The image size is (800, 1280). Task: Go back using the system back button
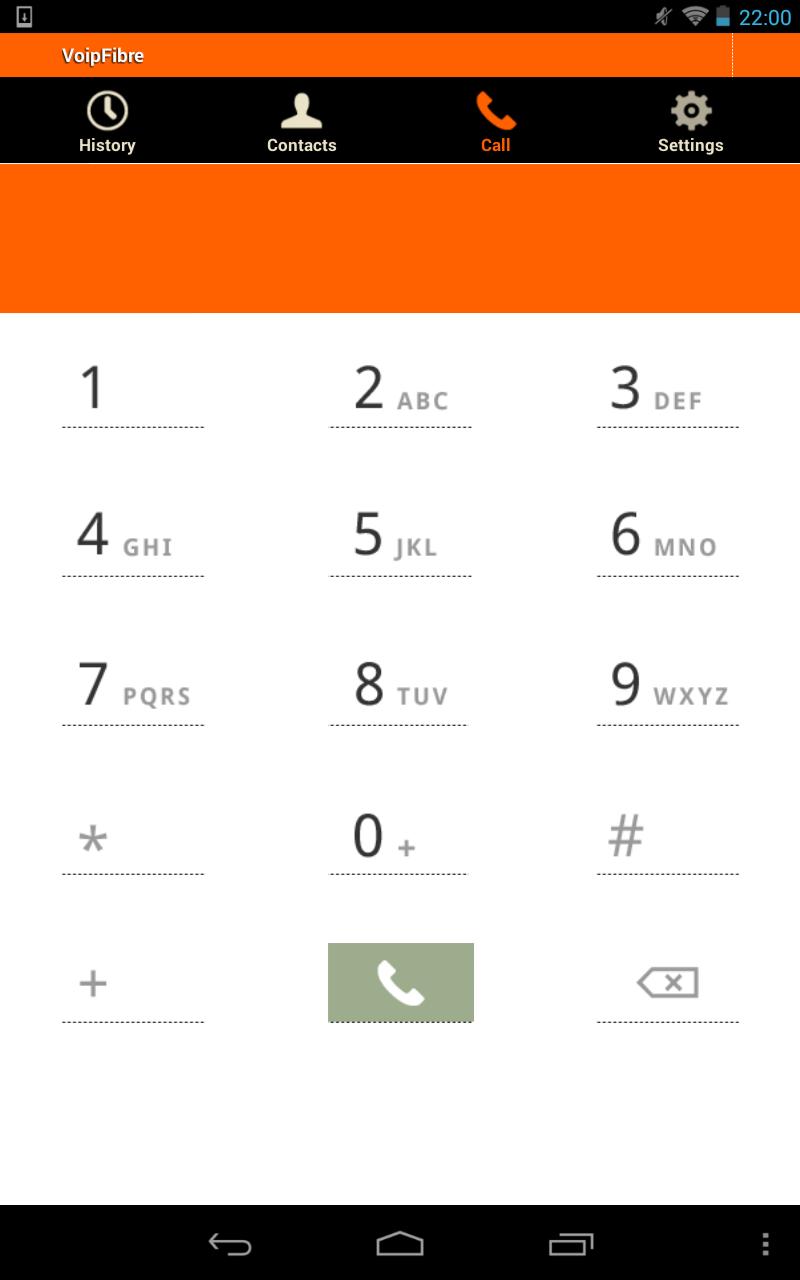(230, 1244)
